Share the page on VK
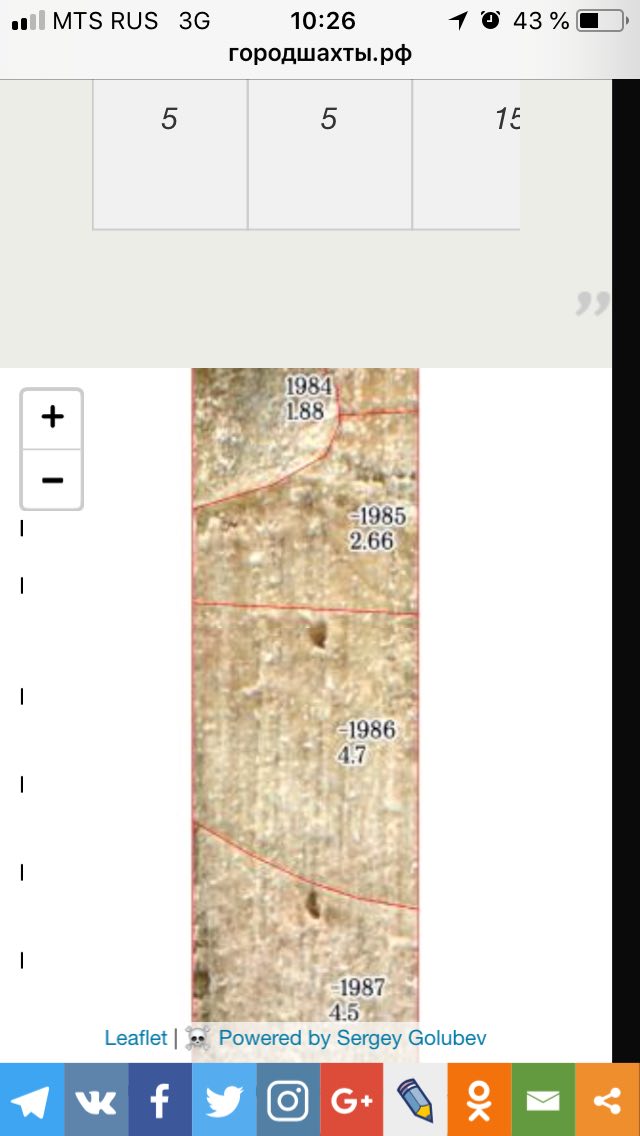The height and width of the screenshot is (1136, 640). (x=96, y=1100)
